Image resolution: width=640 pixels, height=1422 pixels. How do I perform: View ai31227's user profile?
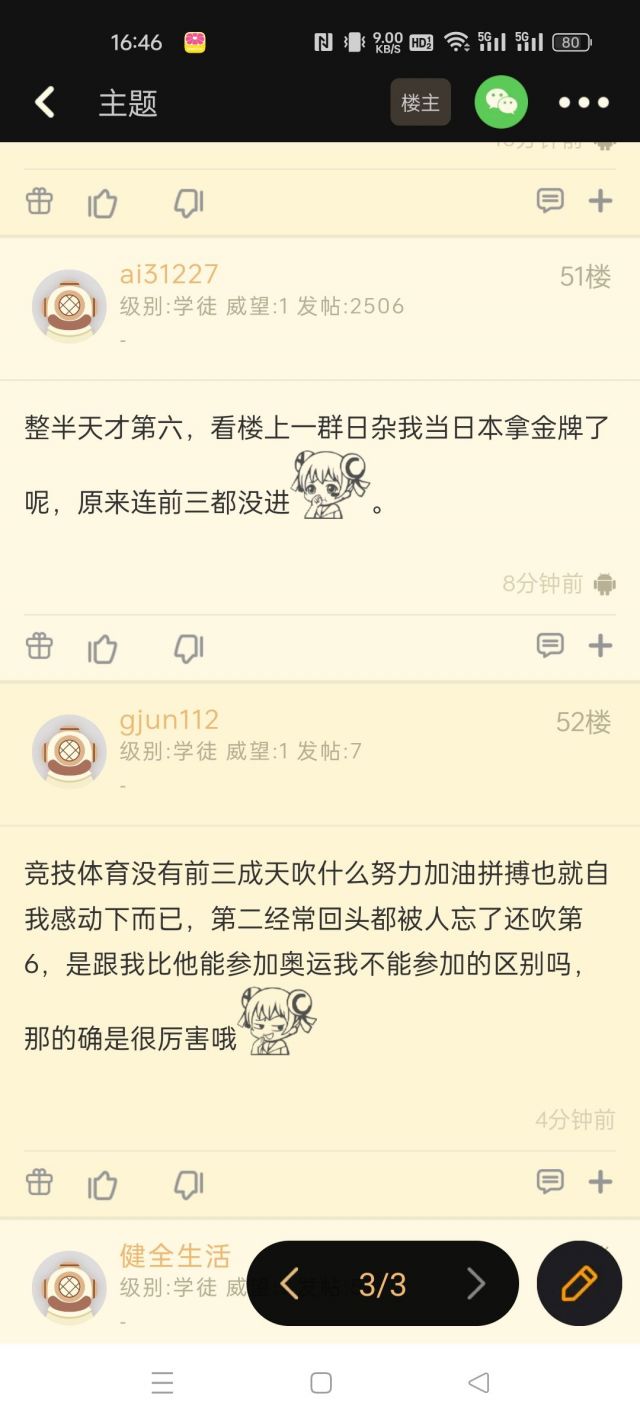pos(69,306)
